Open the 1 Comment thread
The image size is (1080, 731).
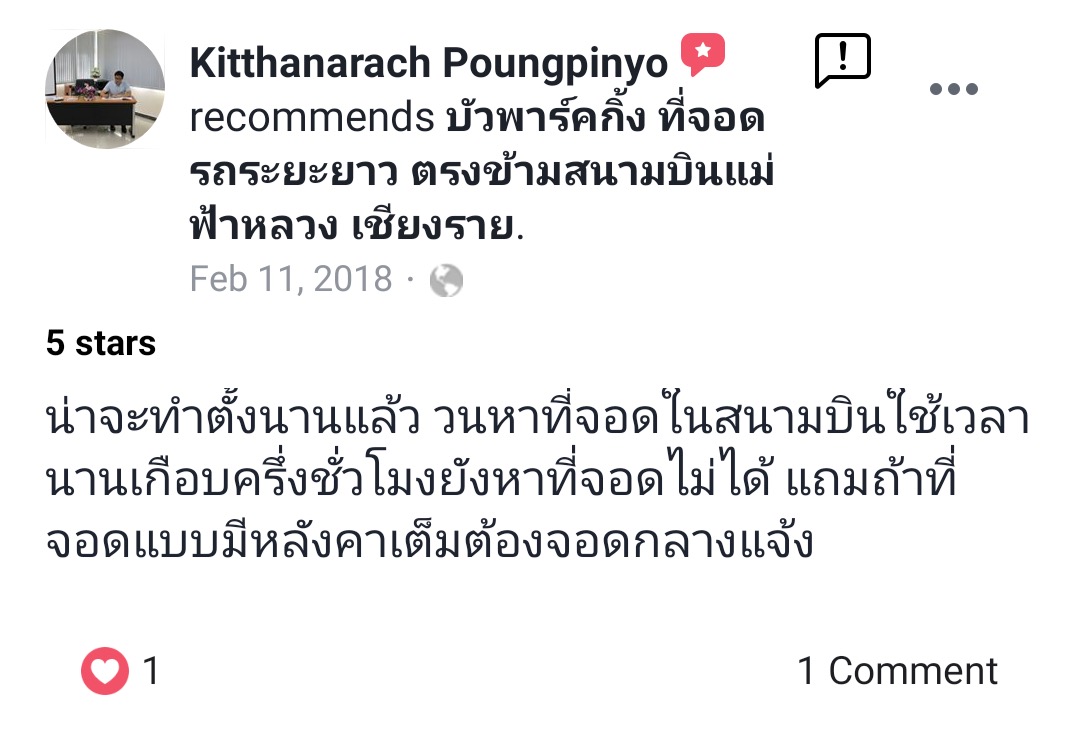897,670
